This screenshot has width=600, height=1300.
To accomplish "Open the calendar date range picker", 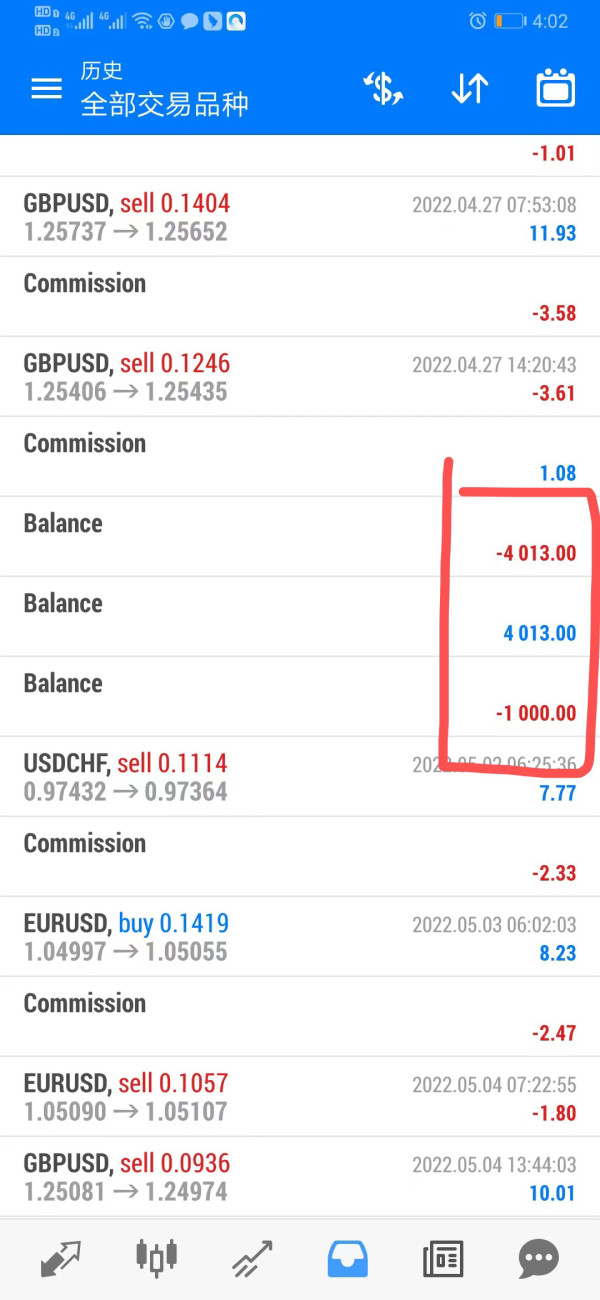I will tap(556, 89).
